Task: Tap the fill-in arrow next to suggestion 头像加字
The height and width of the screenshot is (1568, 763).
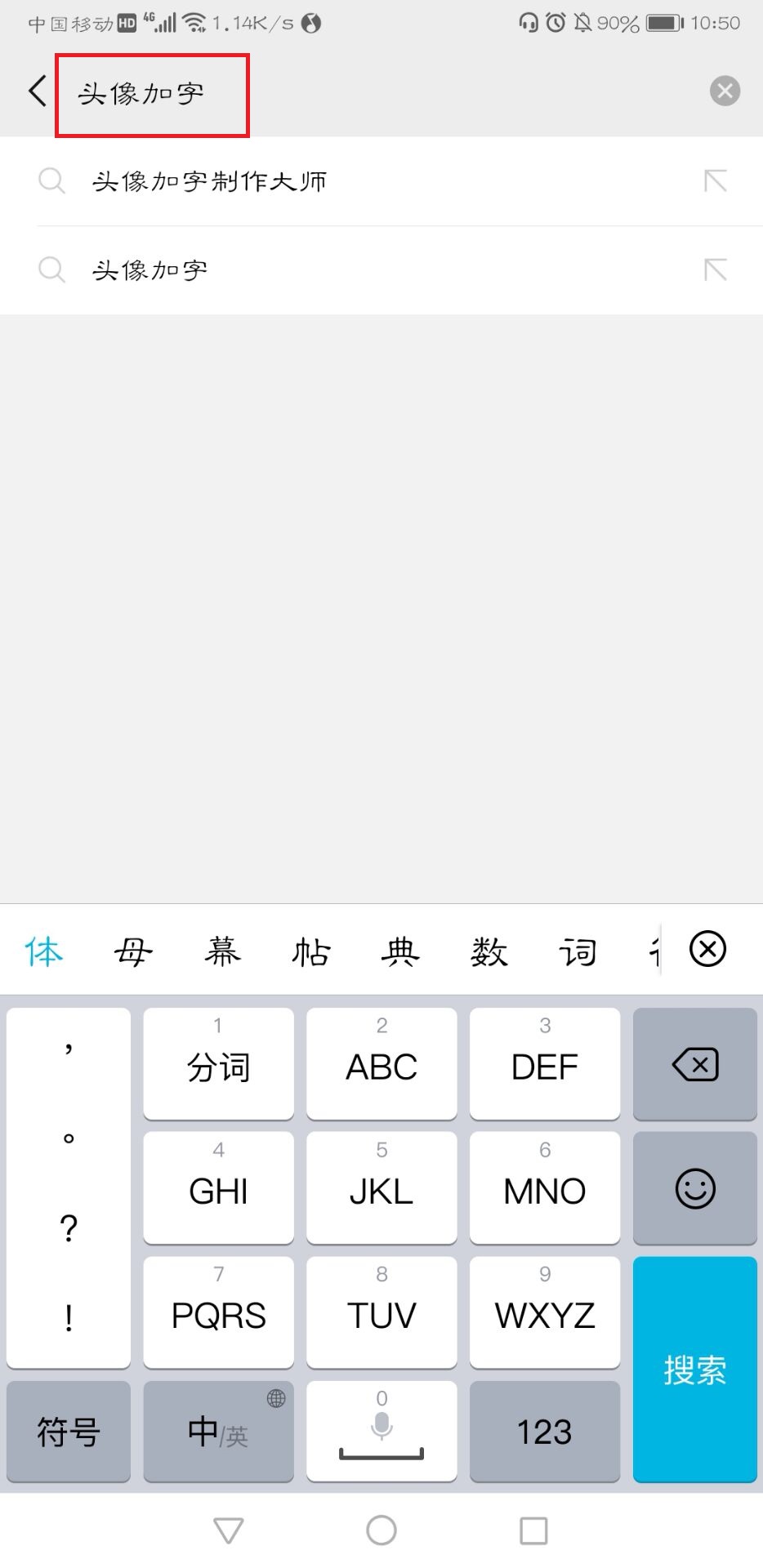Action: (x=715, y=269)
